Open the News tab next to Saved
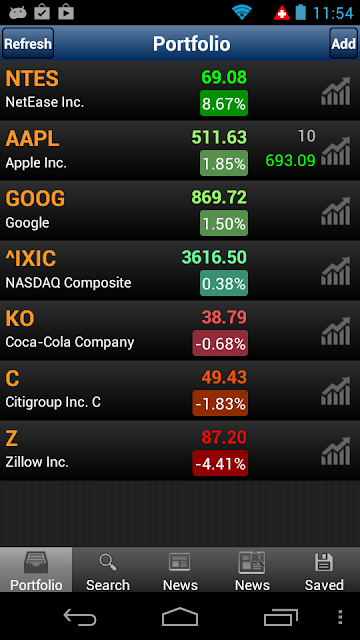The image size is (360, 640). [x=252, y=570]
